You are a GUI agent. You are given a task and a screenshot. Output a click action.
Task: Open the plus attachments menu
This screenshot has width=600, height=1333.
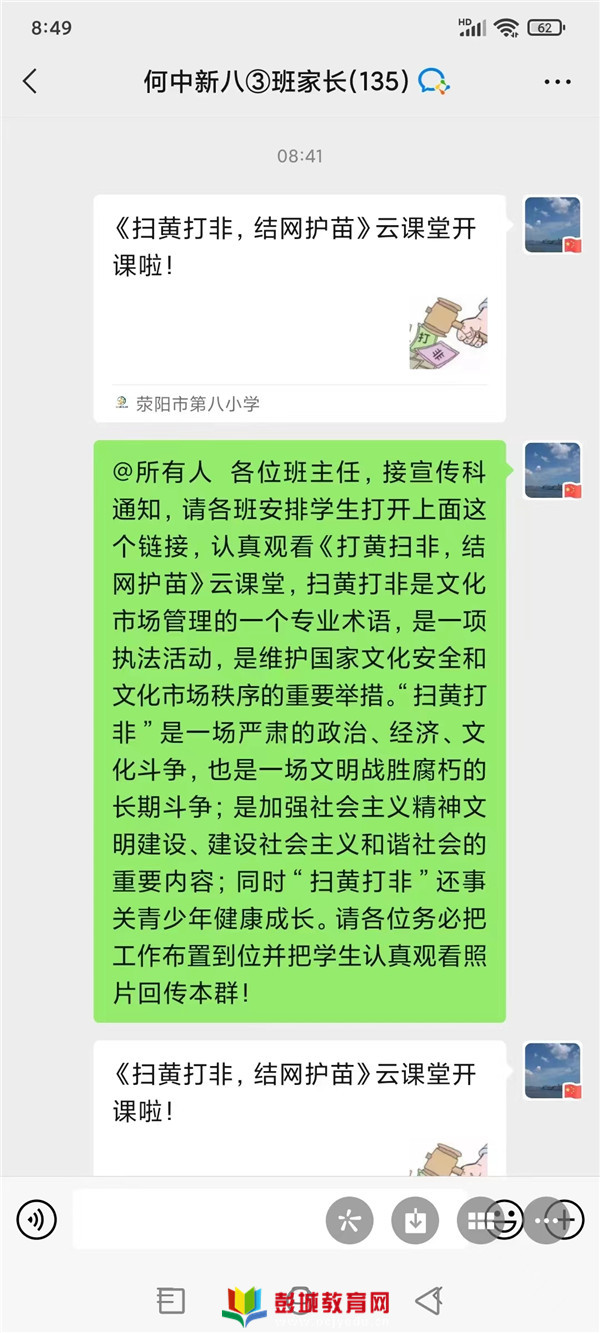pos(566,1219)
